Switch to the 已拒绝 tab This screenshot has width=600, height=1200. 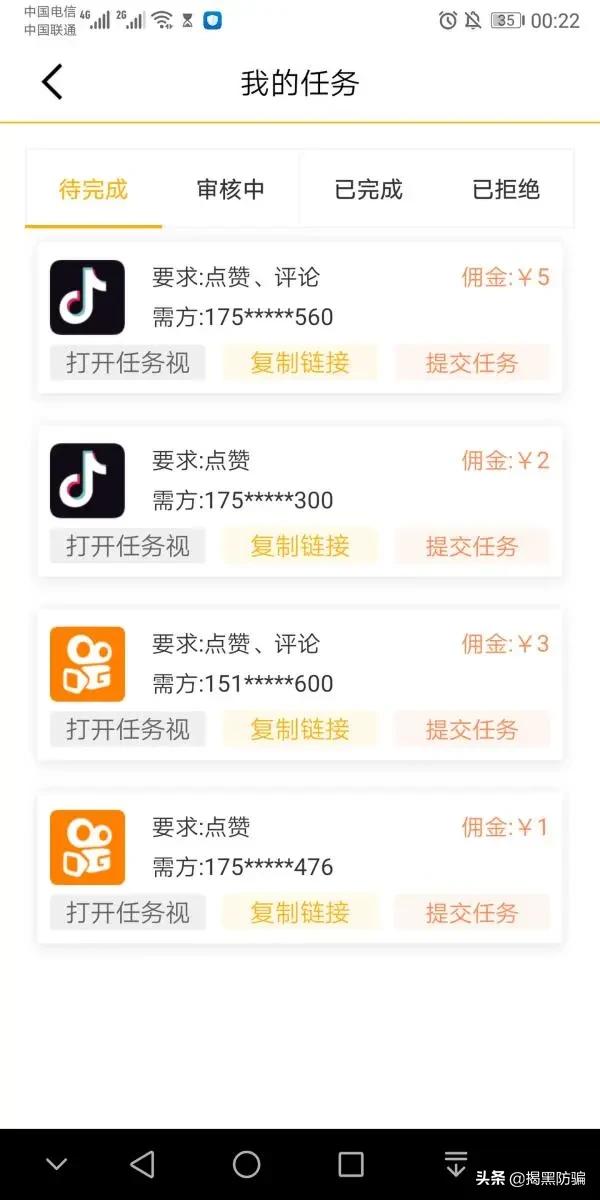[506, 189]
